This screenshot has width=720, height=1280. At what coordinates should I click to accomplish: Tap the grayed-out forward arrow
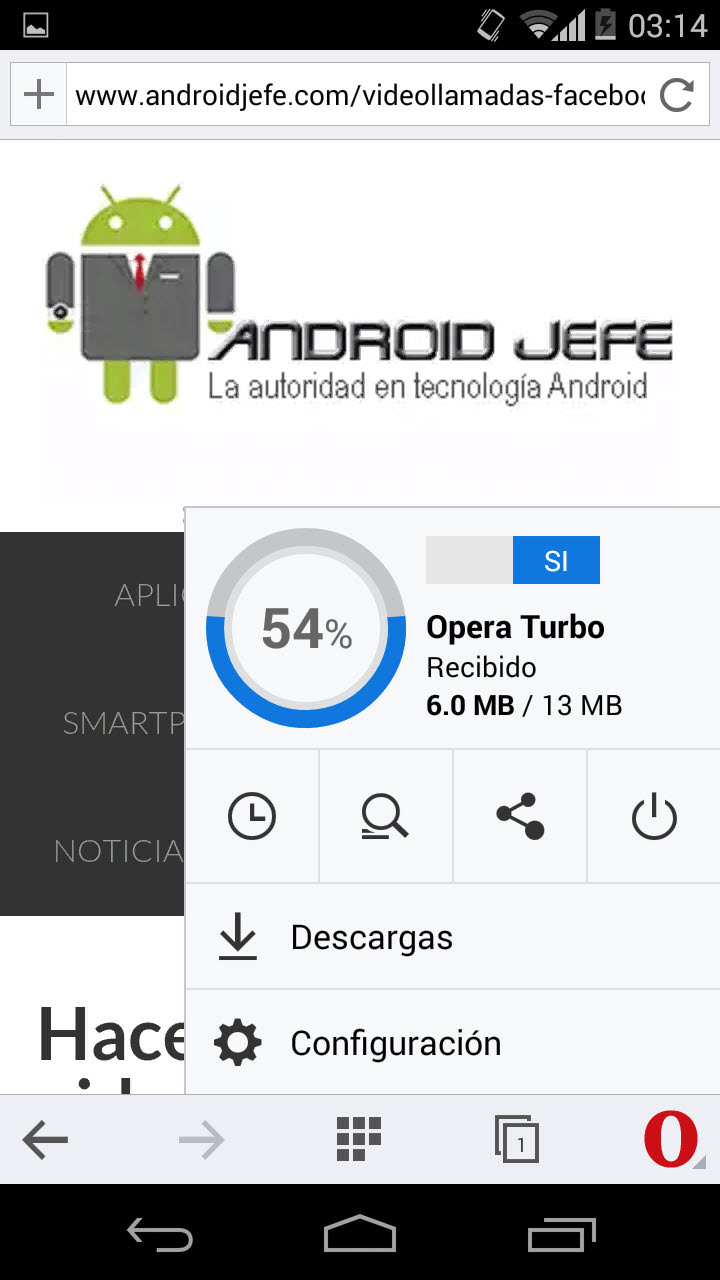tap(201, 1138)
